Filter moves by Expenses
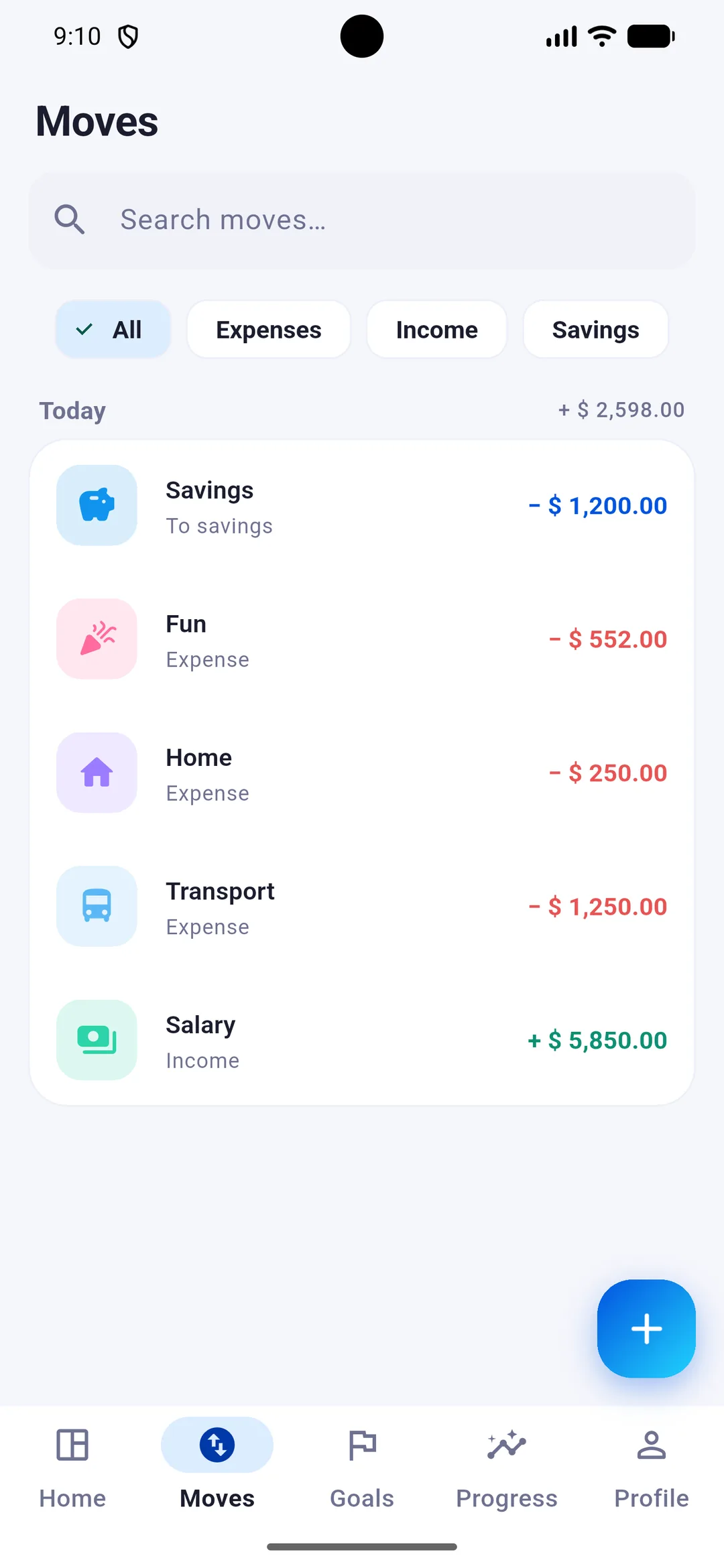Screen dimensions: 724x1568 pyautogui.click(x=269, y=329)
